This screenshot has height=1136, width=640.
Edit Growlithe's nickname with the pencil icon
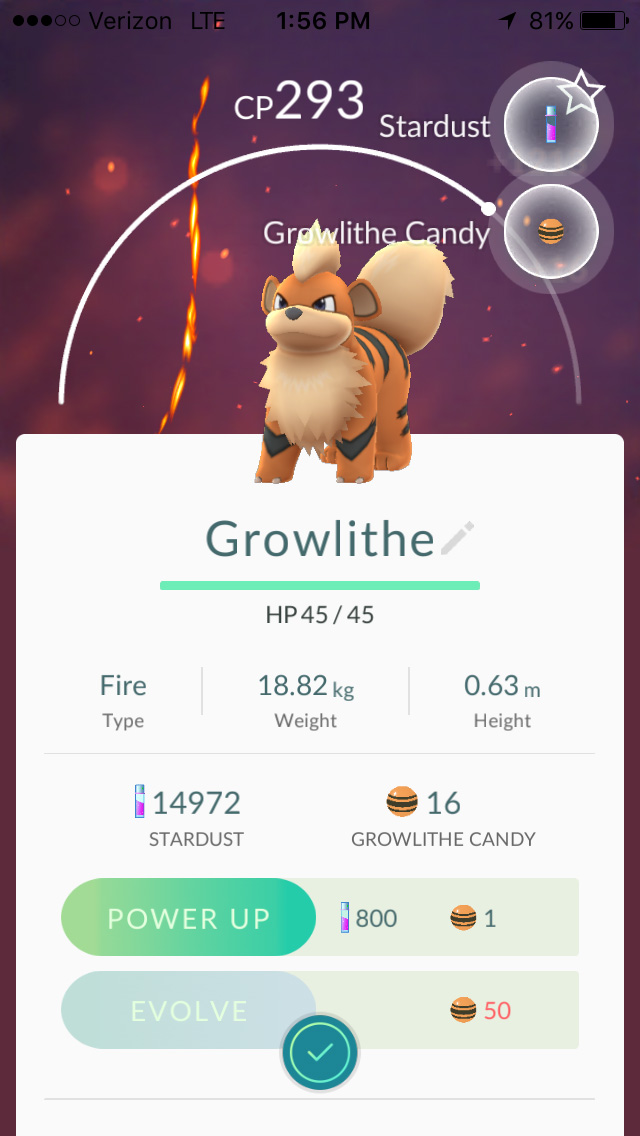457,540
